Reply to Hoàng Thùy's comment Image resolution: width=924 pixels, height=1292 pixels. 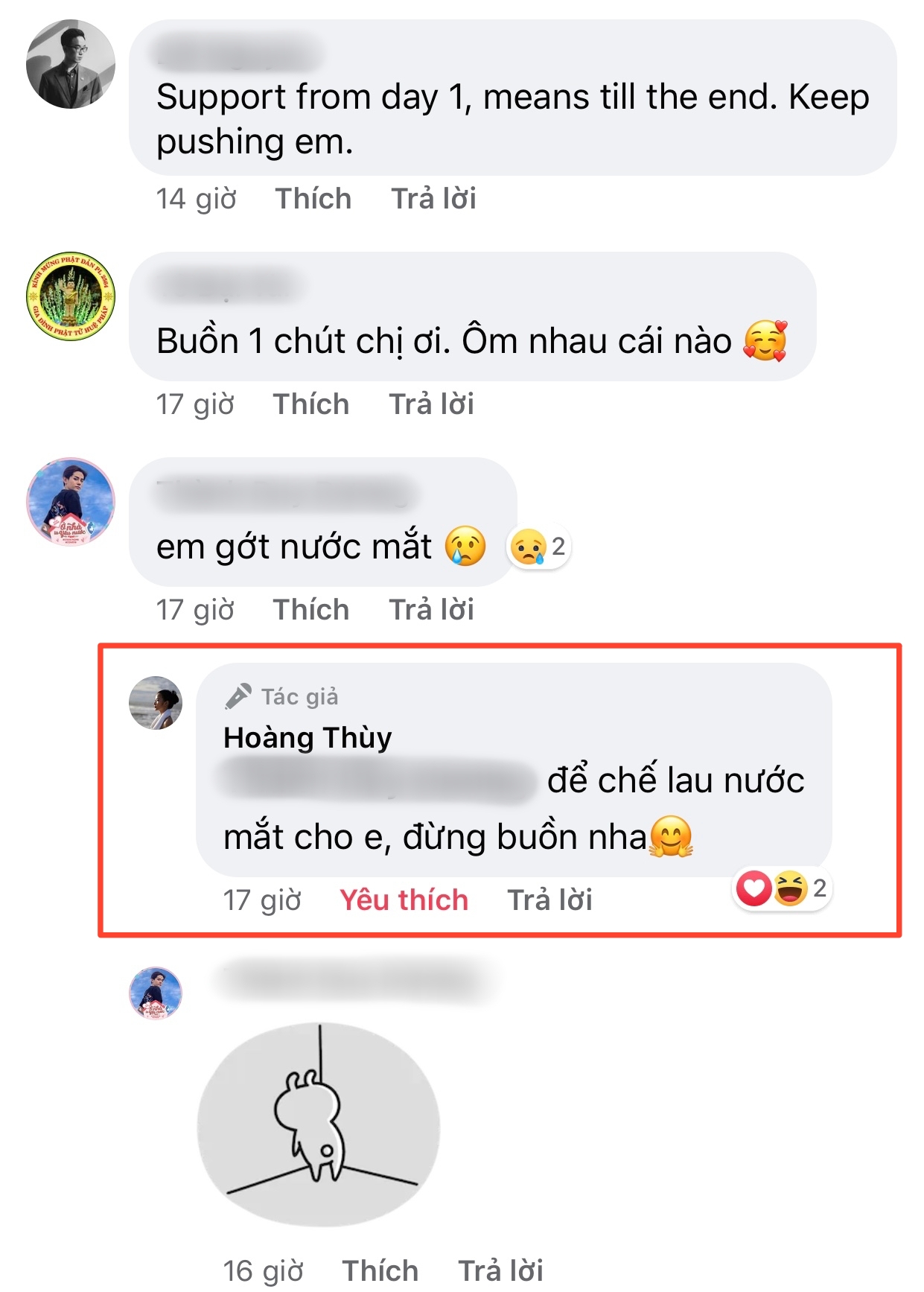[x=549, y=900]
